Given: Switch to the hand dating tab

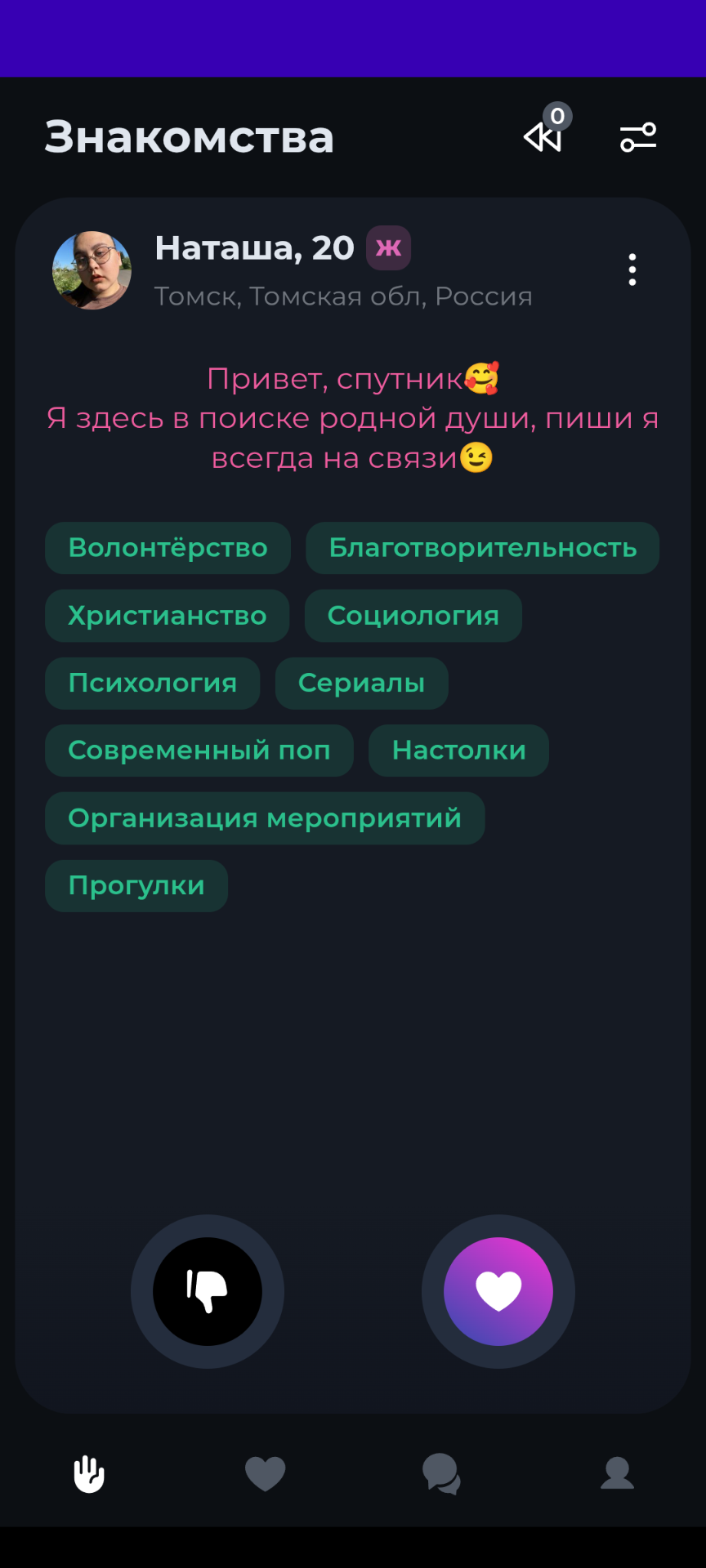Looking at the screenshot, I should [x=89, y=1474].
